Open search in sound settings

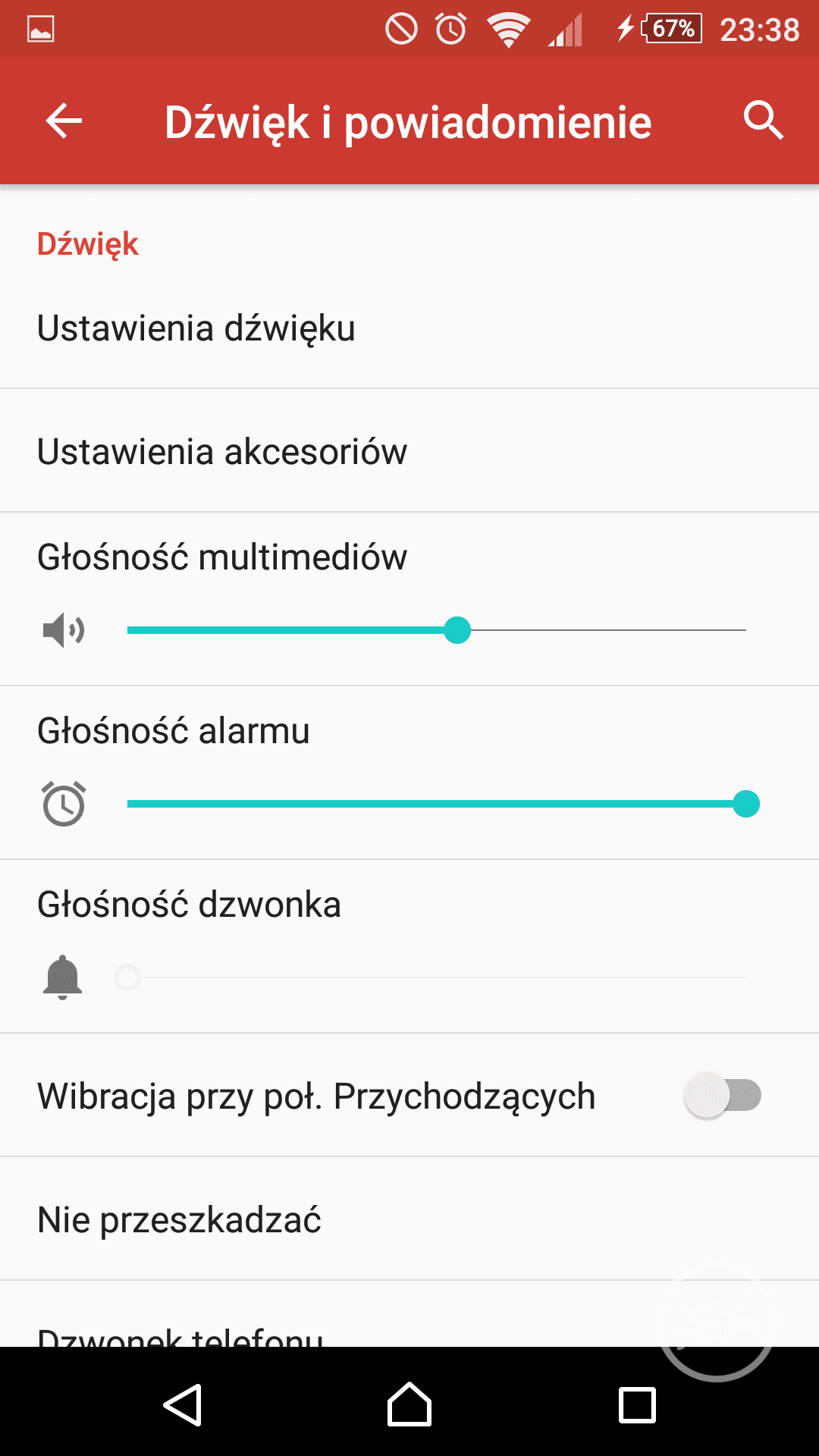tap(762, 121)
